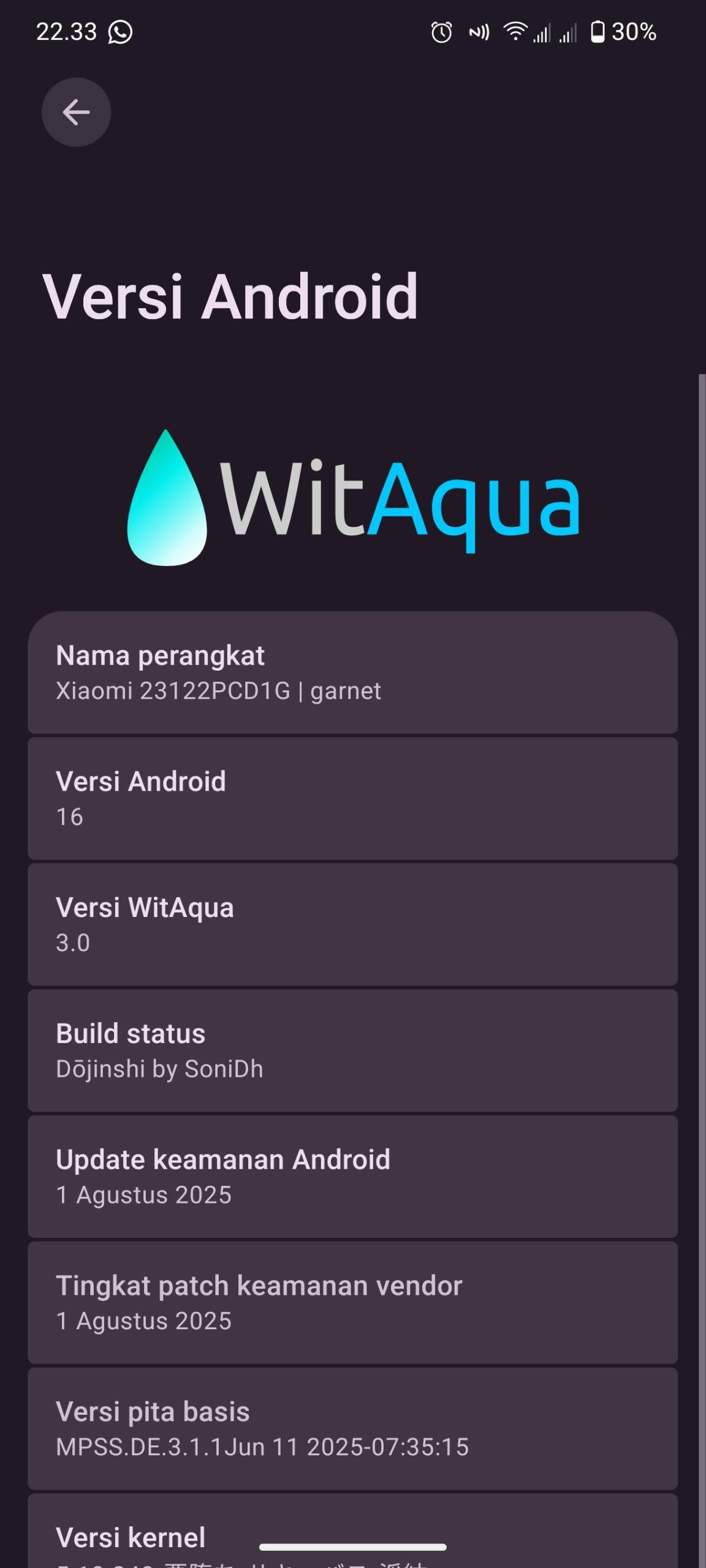Tap the Versi Android 16 row
The height and width of the screenshot is (1568, 706).
coord(352,799)
